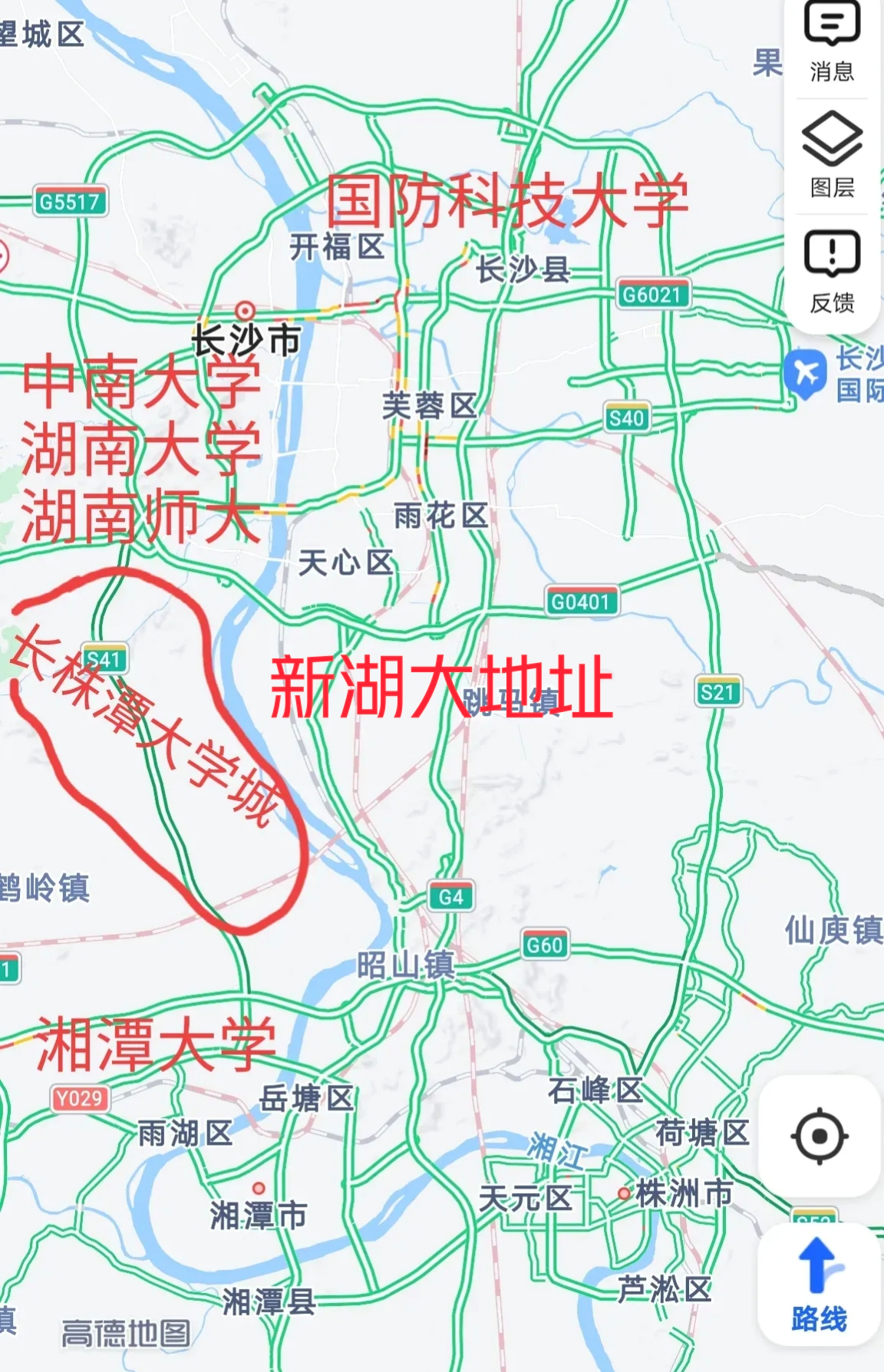Select the 长沙国际机场 airport marker

pos(805,372)
